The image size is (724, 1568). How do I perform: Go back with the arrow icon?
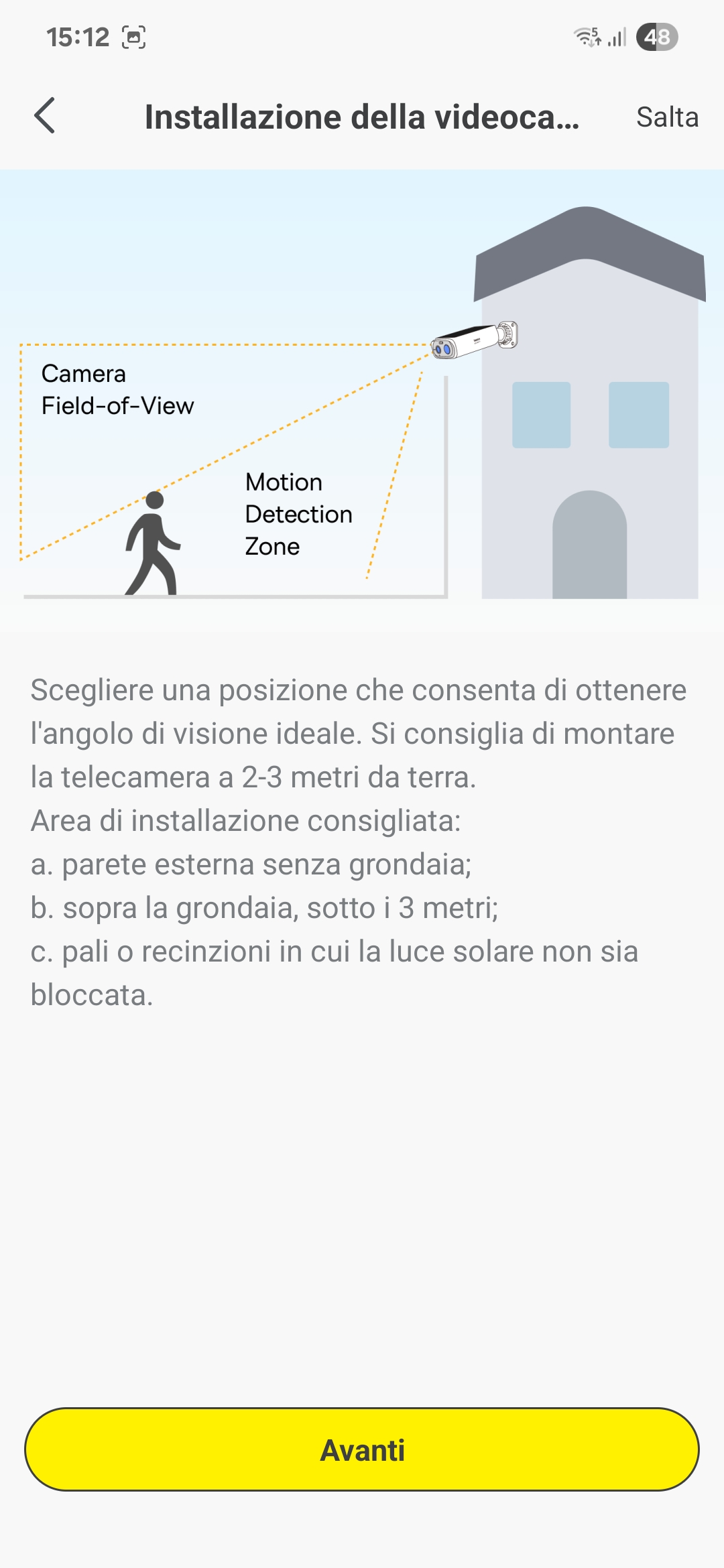[x=45, y=116]
